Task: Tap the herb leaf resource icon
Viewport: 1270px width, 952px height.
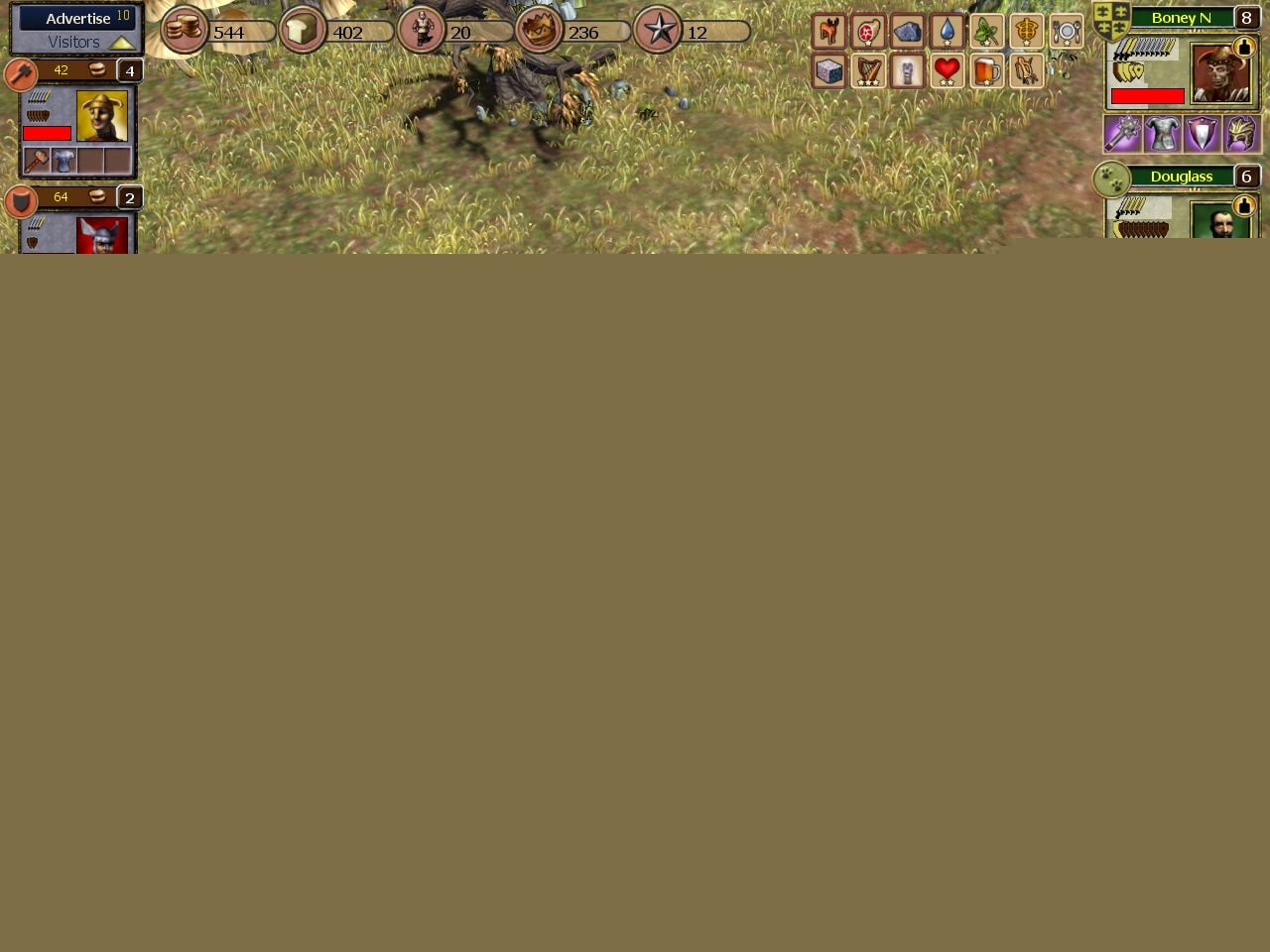Action: [987, 32]
